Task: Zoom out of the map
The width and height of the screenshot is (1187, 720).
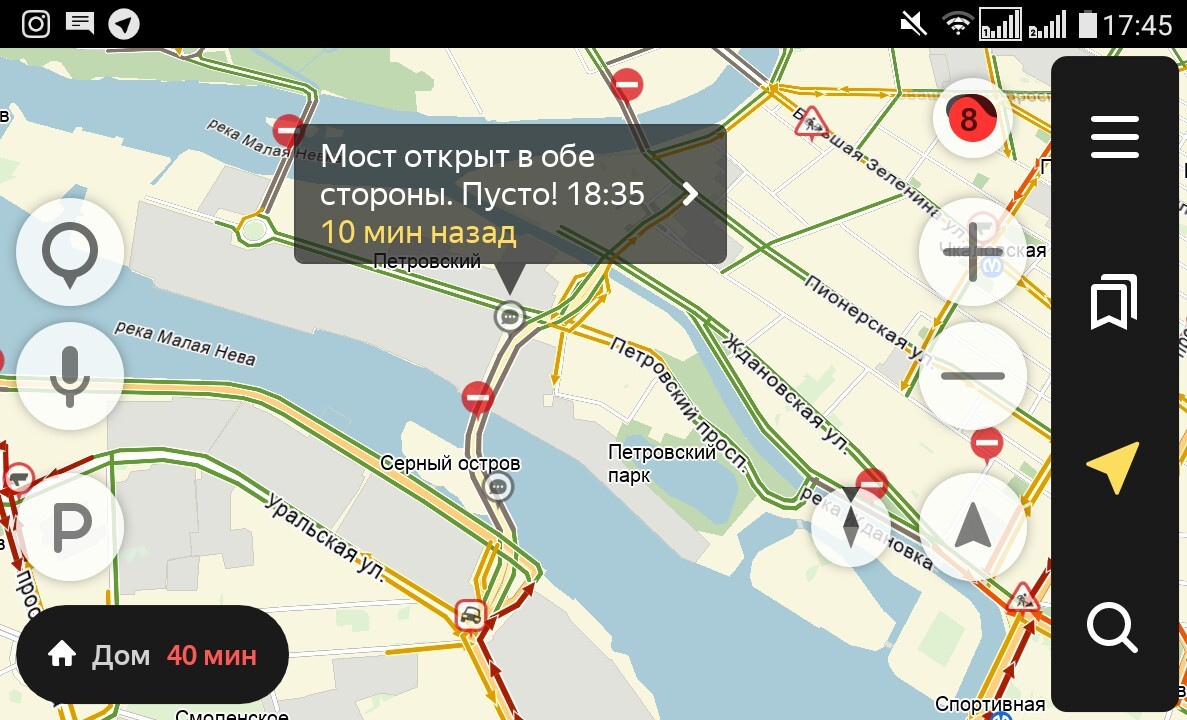Action: [972, 376]
